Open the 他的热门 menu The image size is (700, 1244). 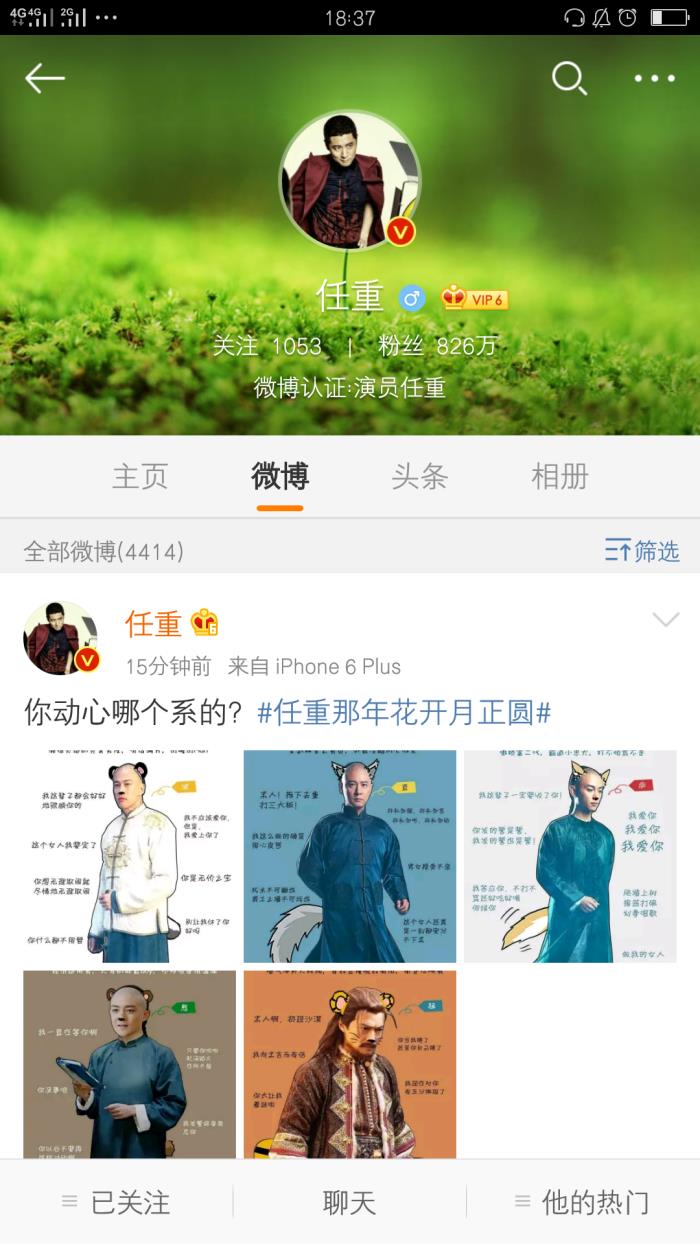tap(582, 1202)
